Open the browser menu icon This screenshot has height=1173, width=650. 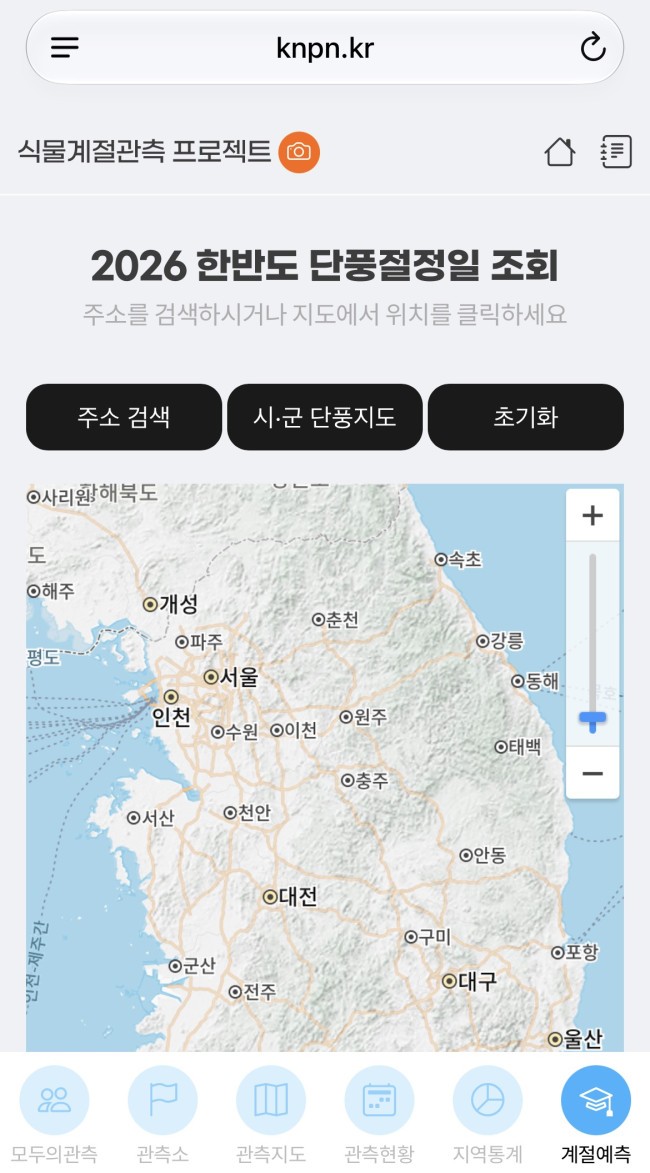click(x=65, y=48)
